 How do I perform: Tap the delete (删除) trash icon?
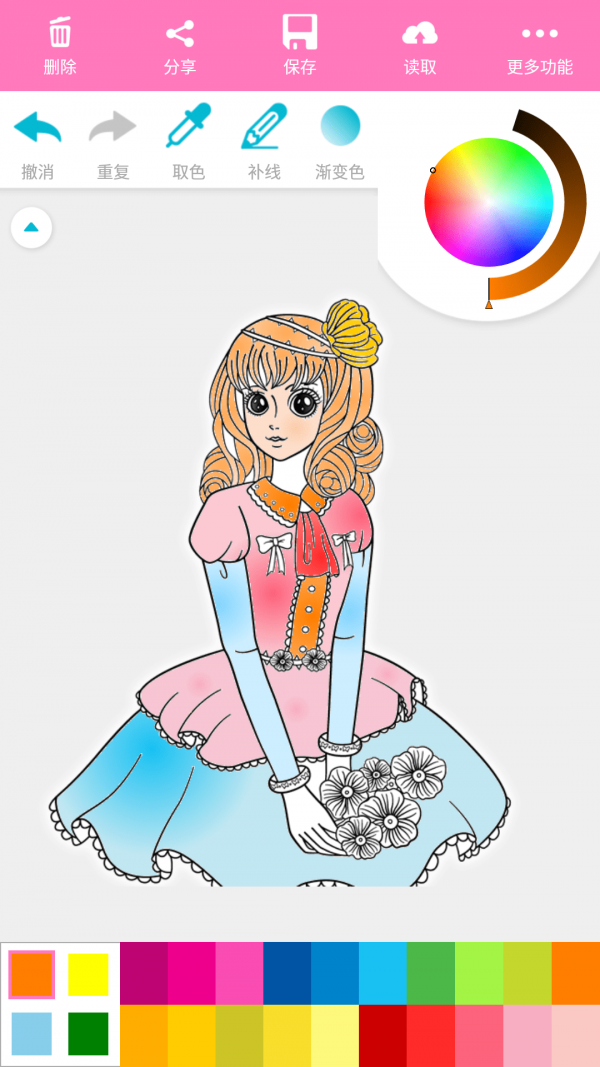coord(60,45)
